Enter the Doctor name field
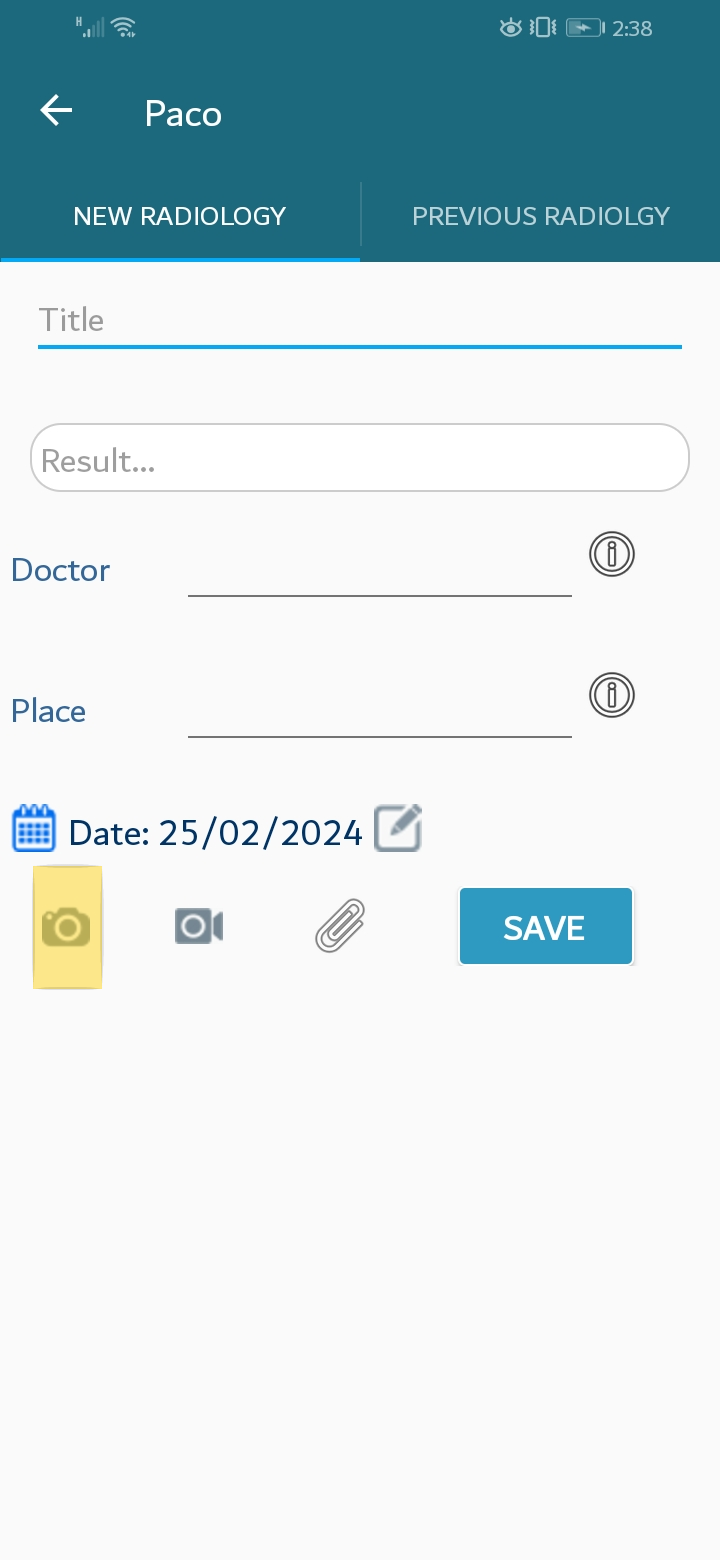 380,570
